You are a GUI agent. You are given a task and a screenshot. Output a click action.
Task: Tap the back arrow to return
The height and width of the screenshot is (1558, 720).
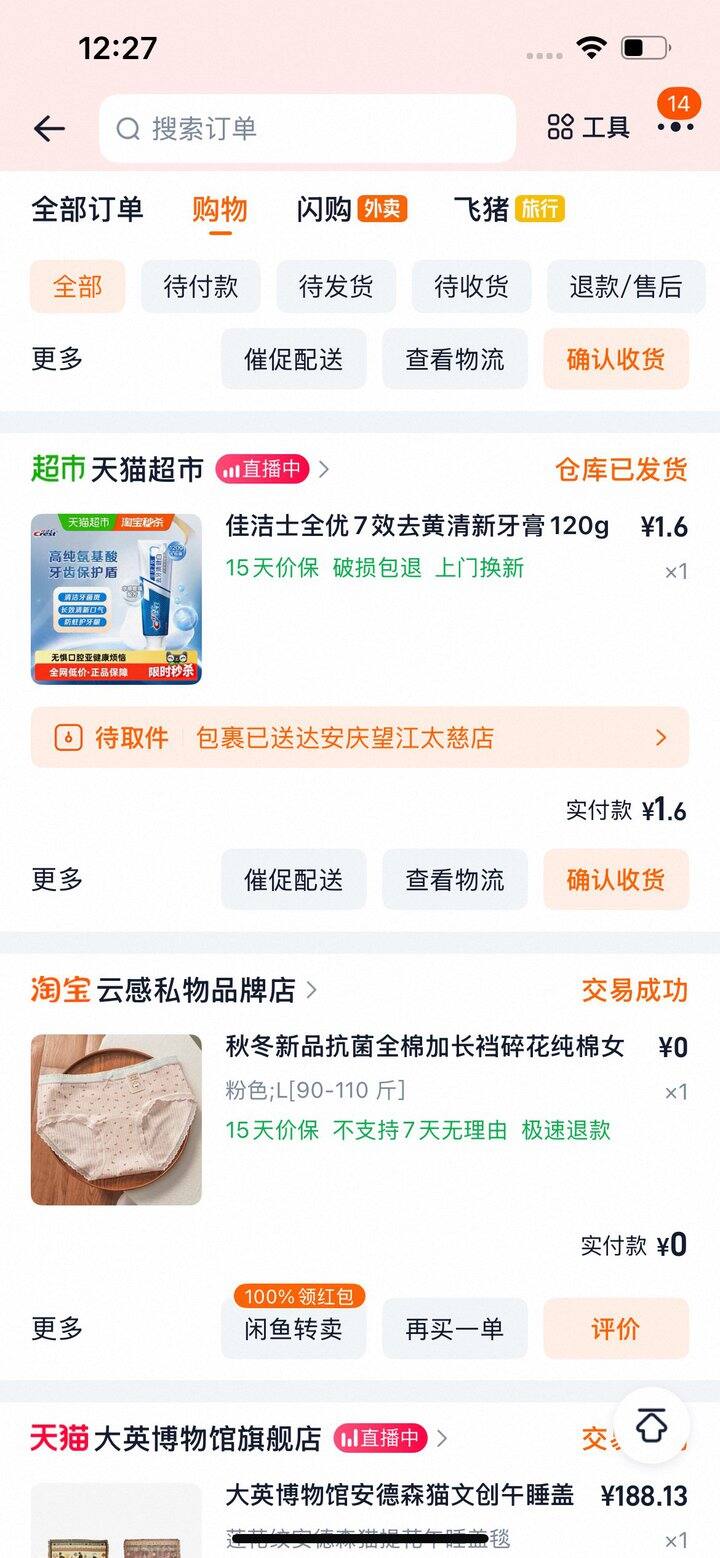coord(49,128)
